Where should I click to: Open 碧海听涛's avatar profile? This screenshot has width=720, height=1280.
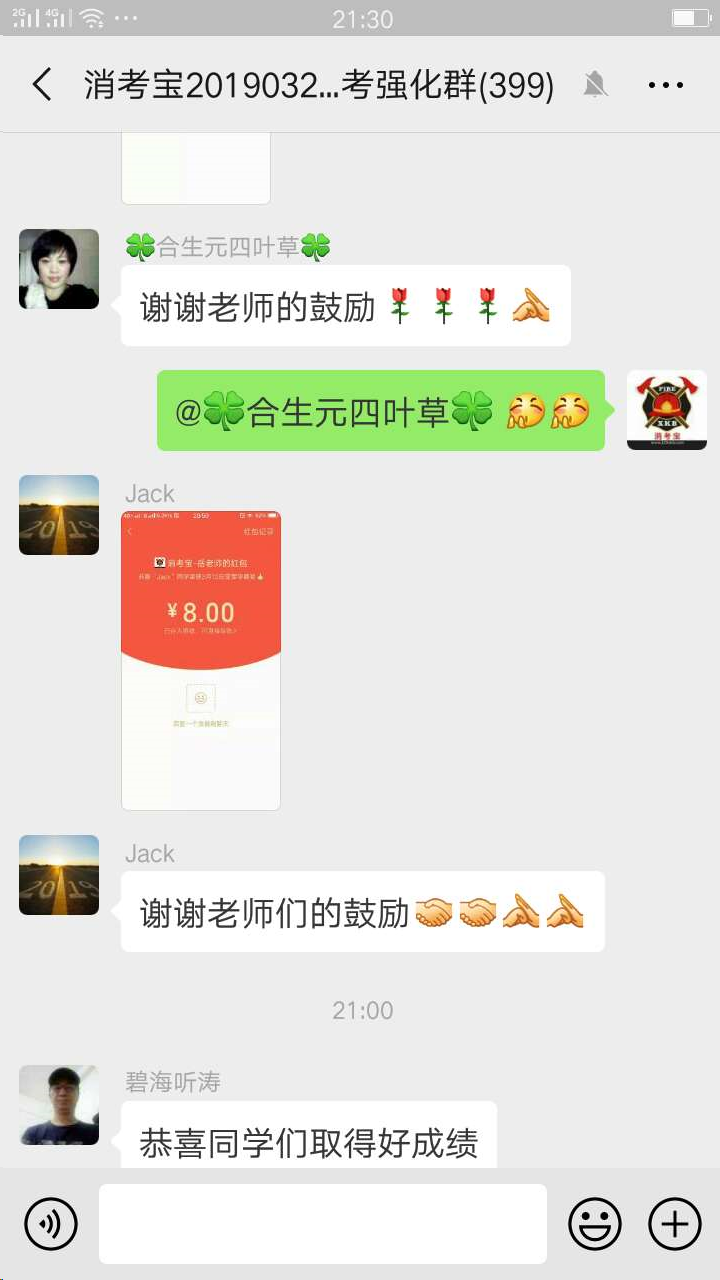[59, 1105]
